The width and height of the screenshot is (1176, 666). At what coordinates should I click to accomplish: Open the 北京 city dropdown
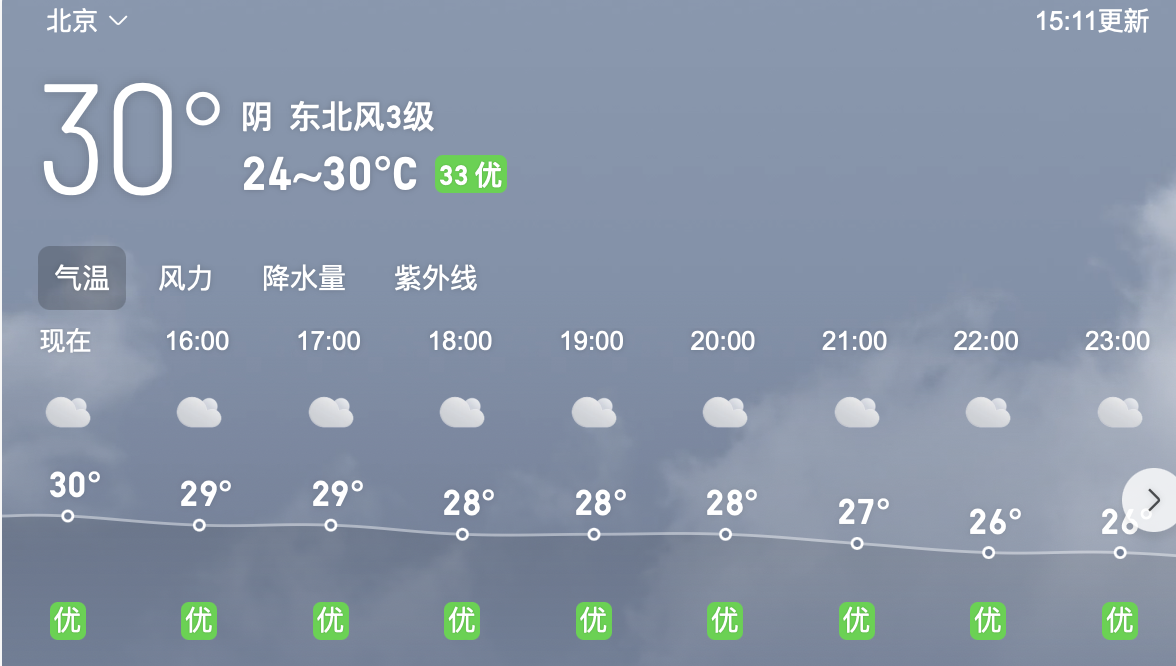[87, 21]
